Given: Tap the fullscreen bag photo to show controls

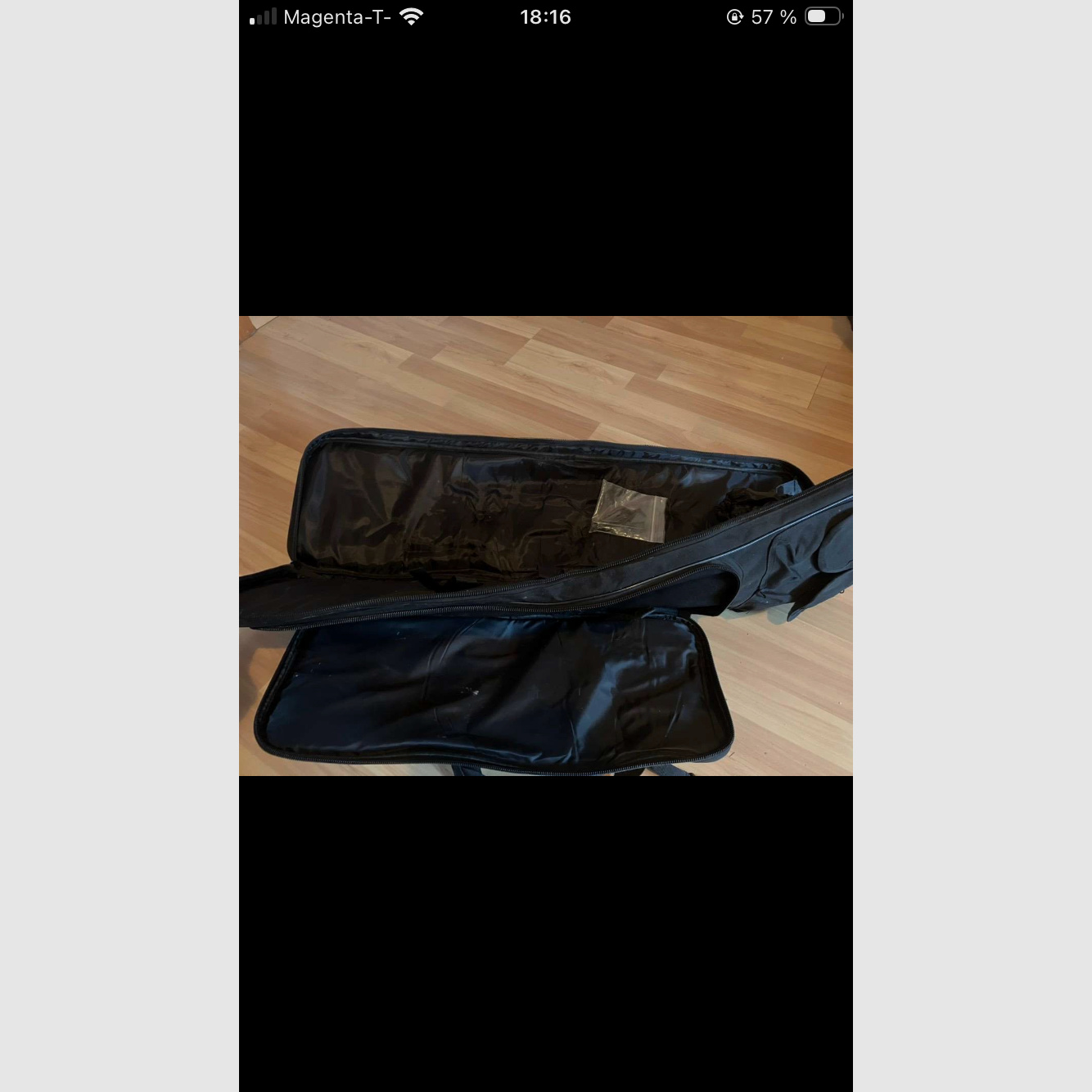Looking at the screenshot, I should [x=545, y=546].
